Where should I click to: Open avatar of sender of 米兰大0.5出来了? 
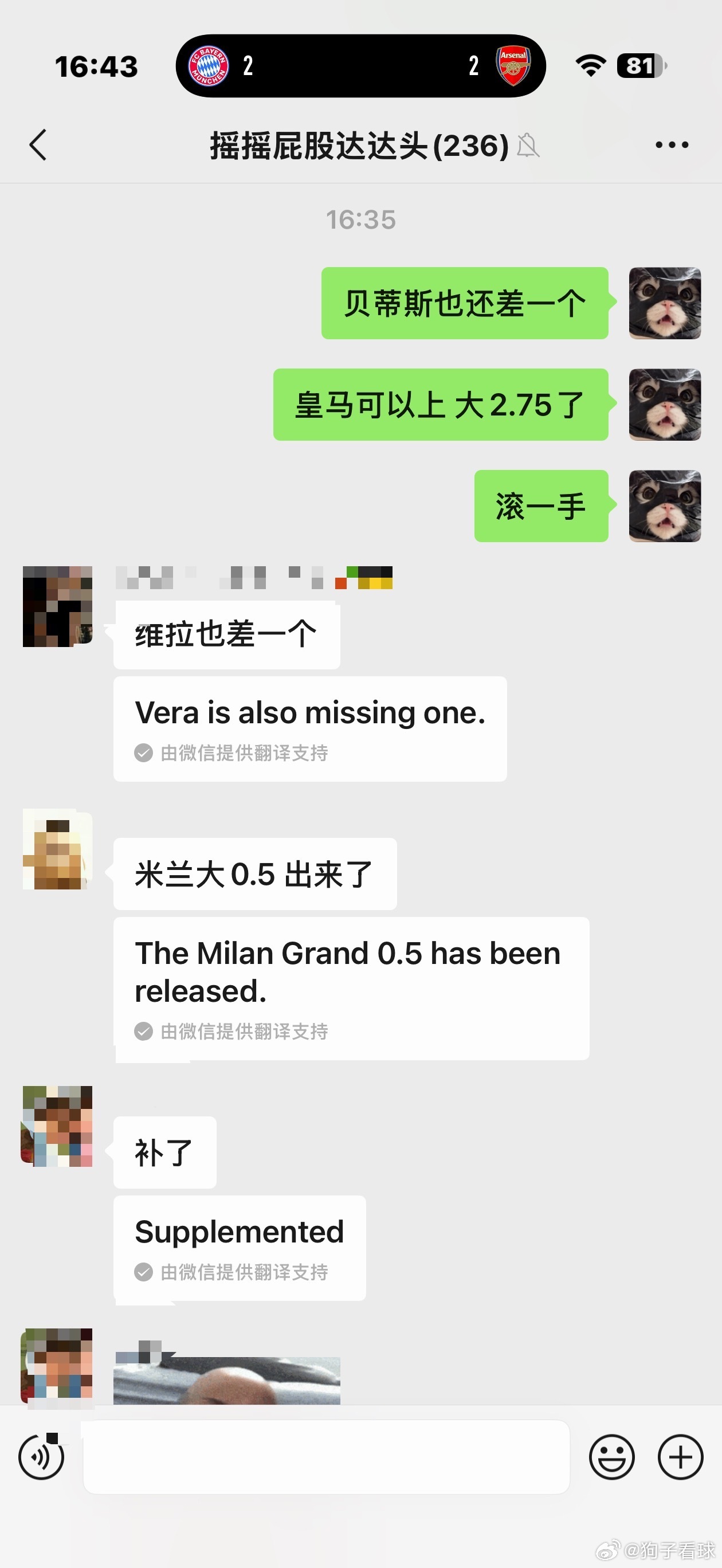(x=58, y=849)
